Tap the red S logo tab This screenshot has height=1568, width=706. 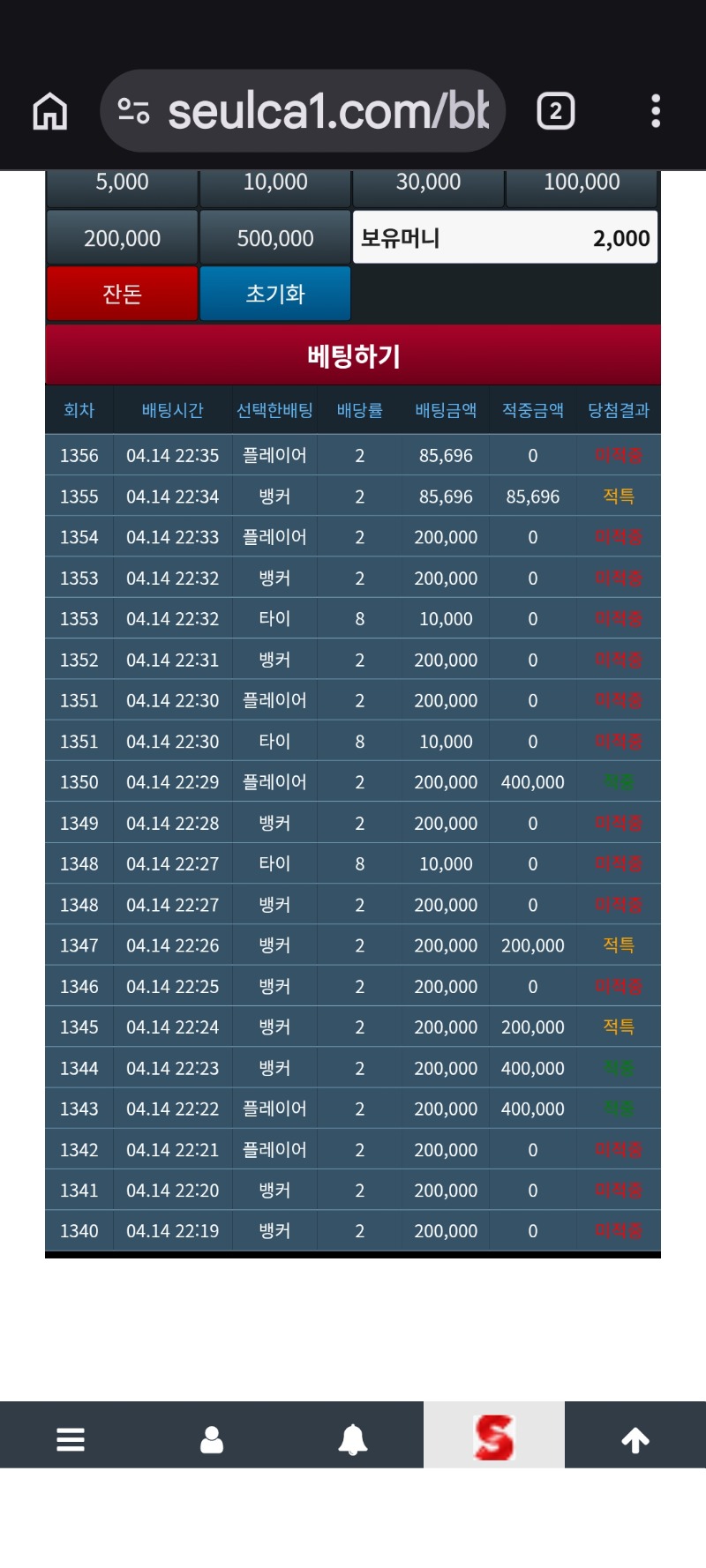(x=494, y=1437)
